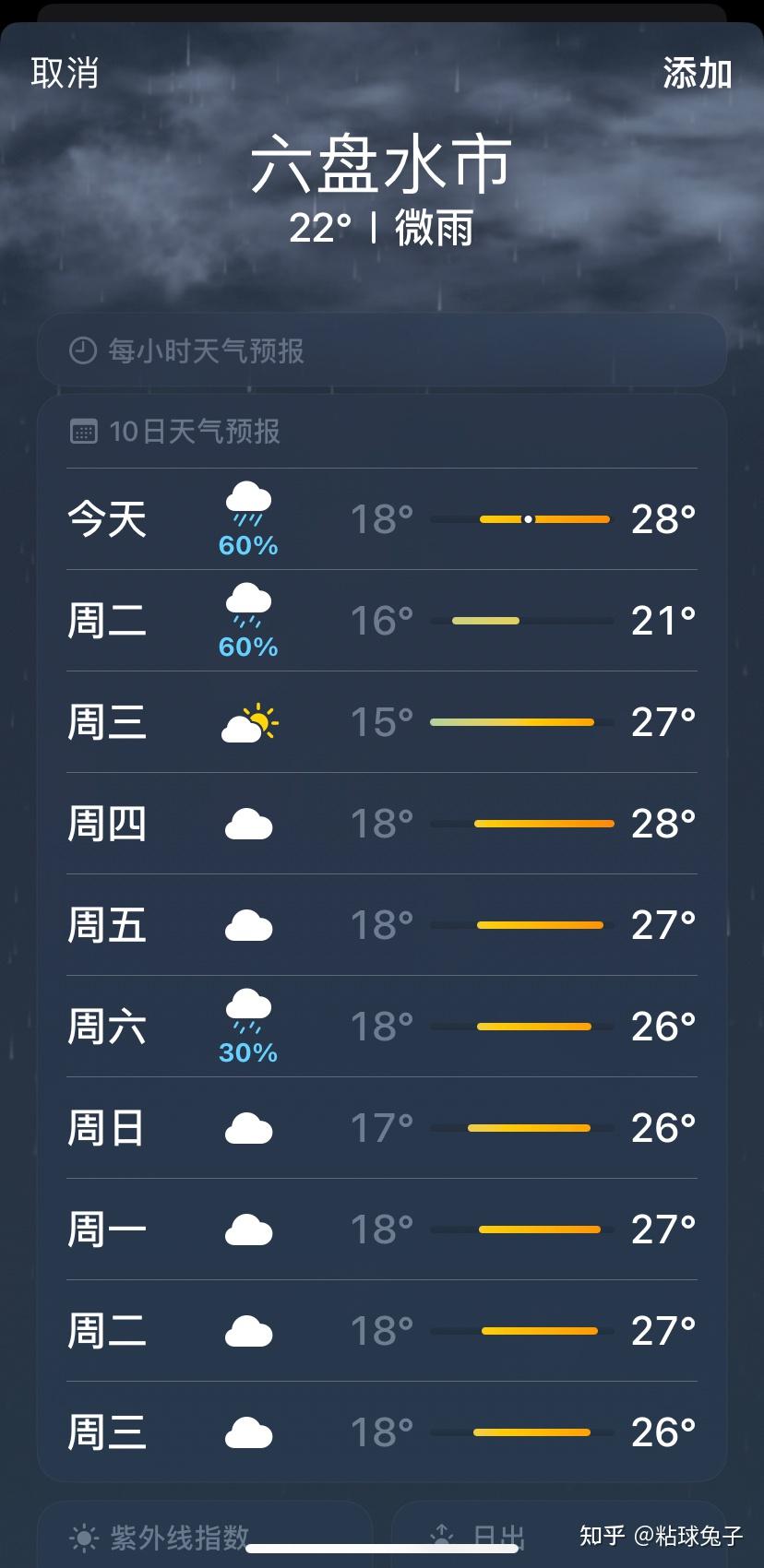
Task: Select the 周一 forecast row
Action: tap(382, 1229)
